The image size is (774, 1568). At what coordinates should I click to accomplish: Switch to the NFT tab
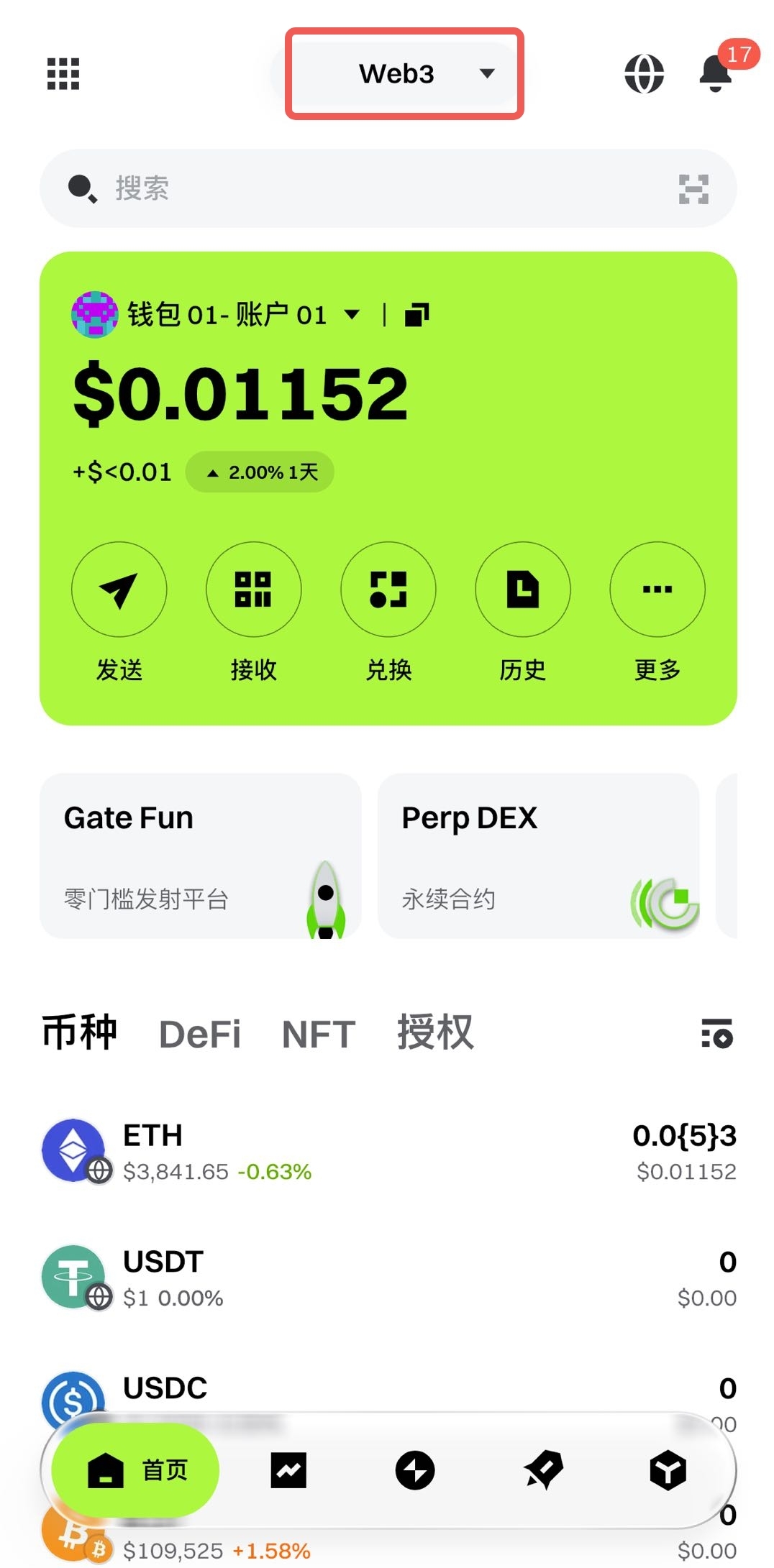click(x=319, y=1034)
